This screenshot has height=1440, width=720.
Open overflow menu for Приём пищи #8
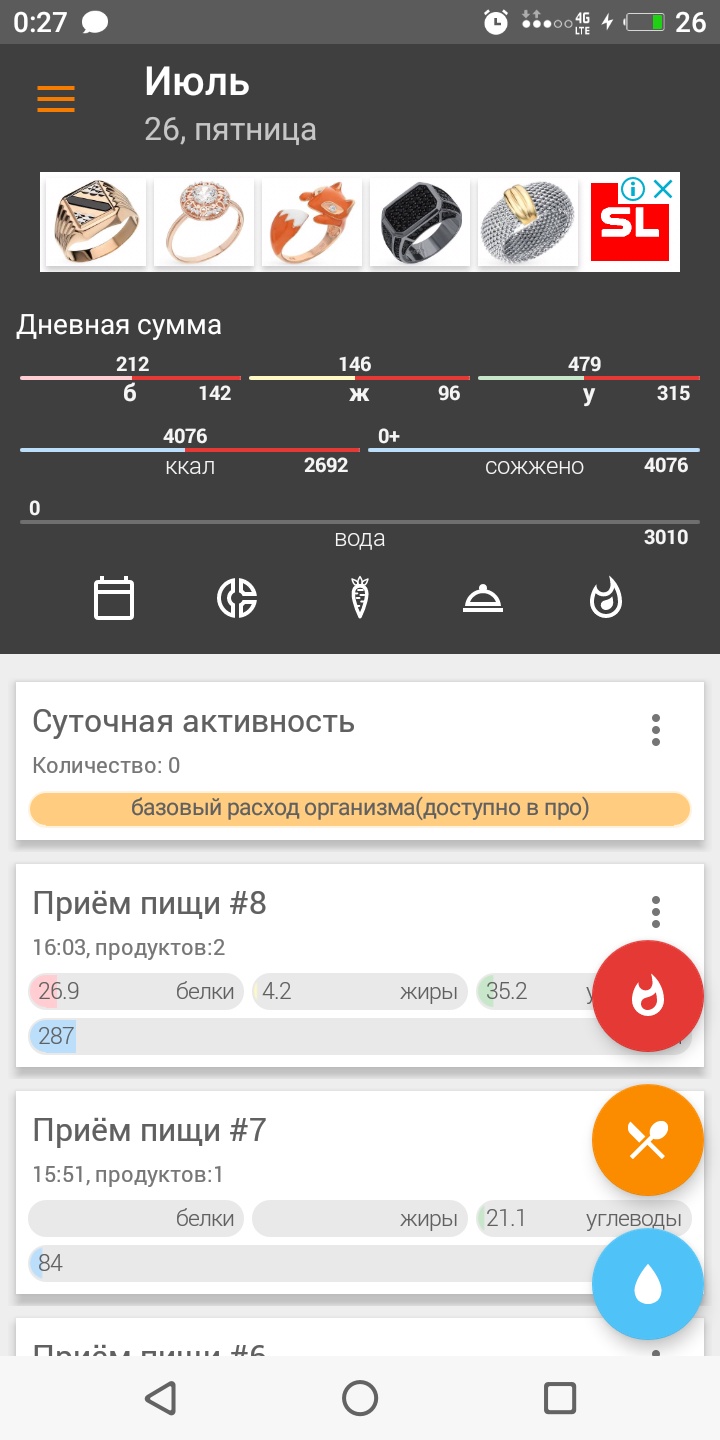[x=656, y=912]
